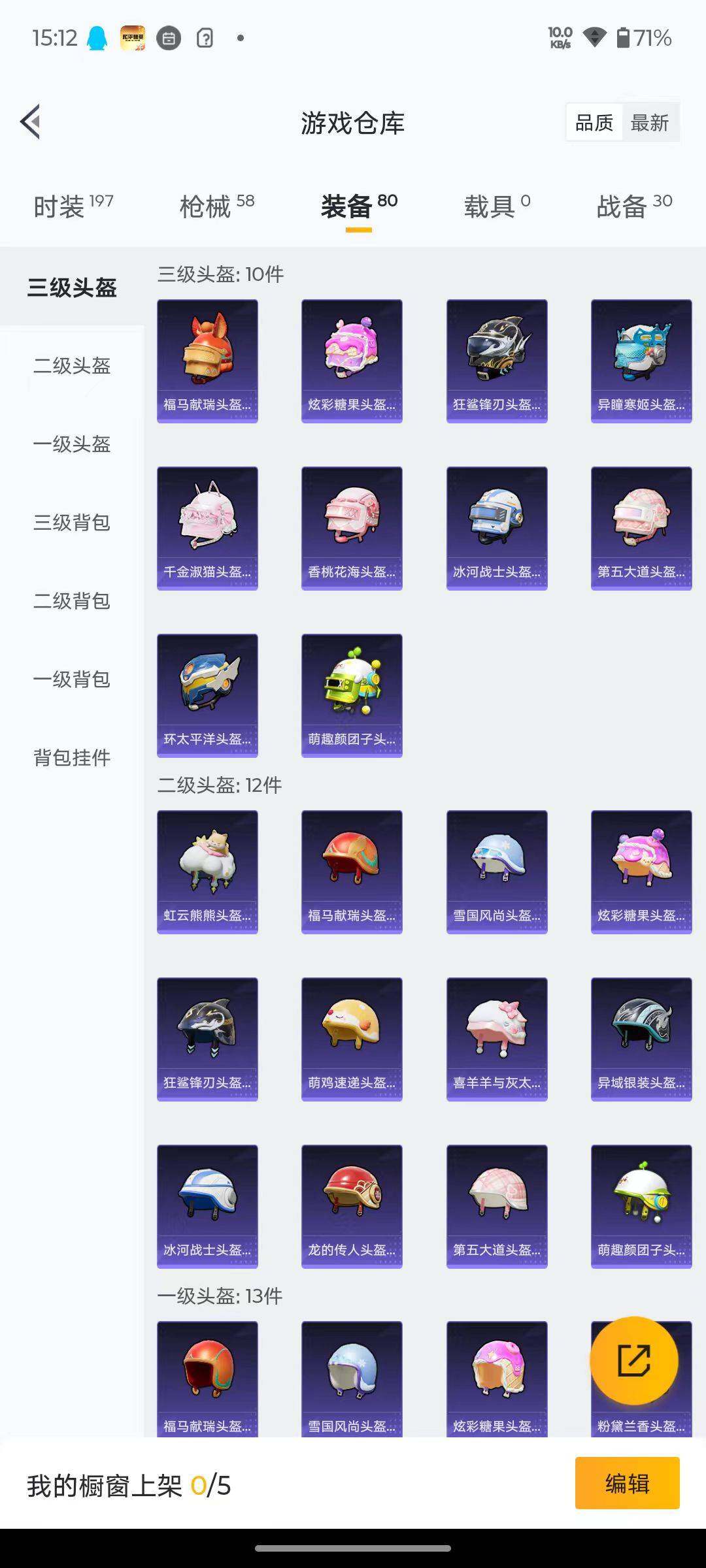Screen dimensions: 706x1568
Task: Switch to the 时装 tab
Action: (x=73, y=206)
